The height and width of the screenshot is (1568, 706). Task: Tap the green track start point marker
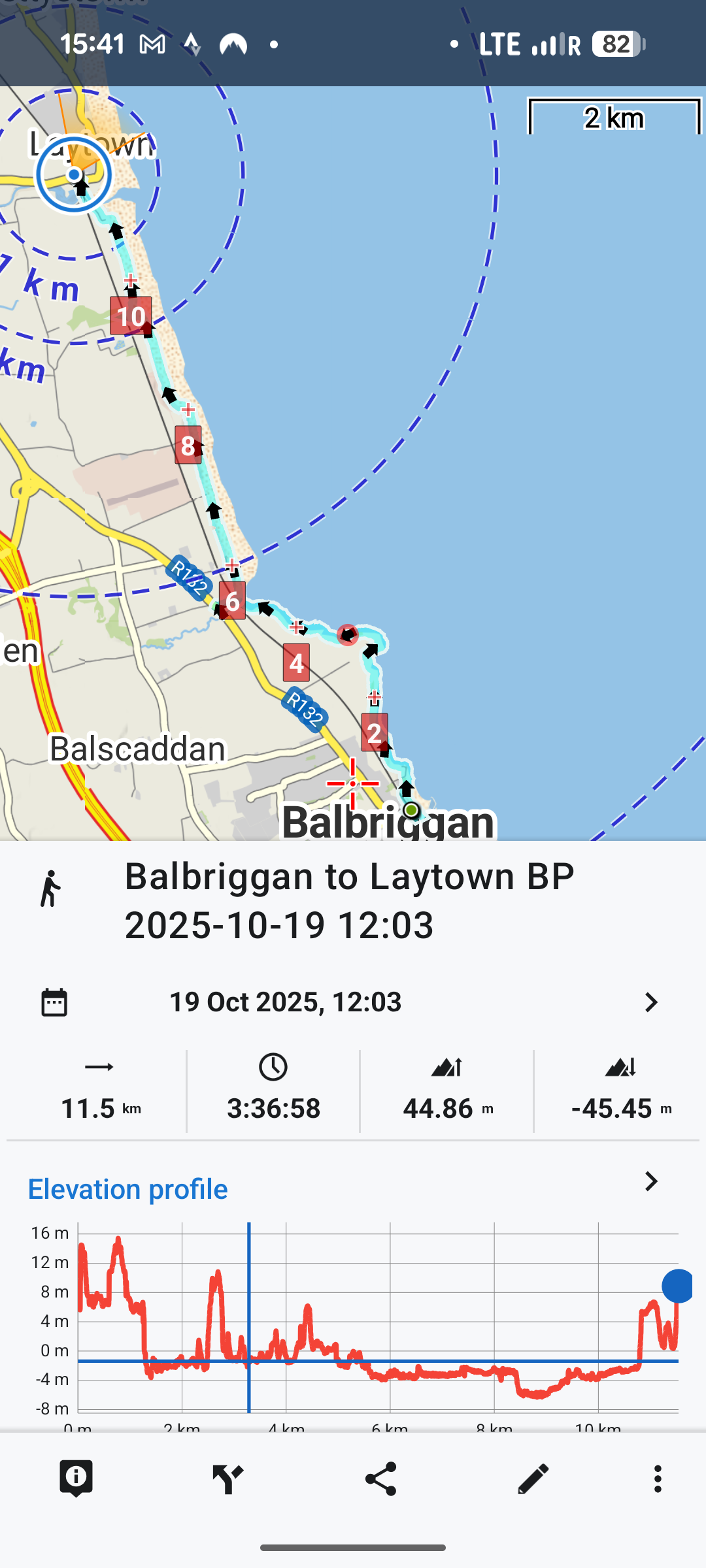(411, 811)
